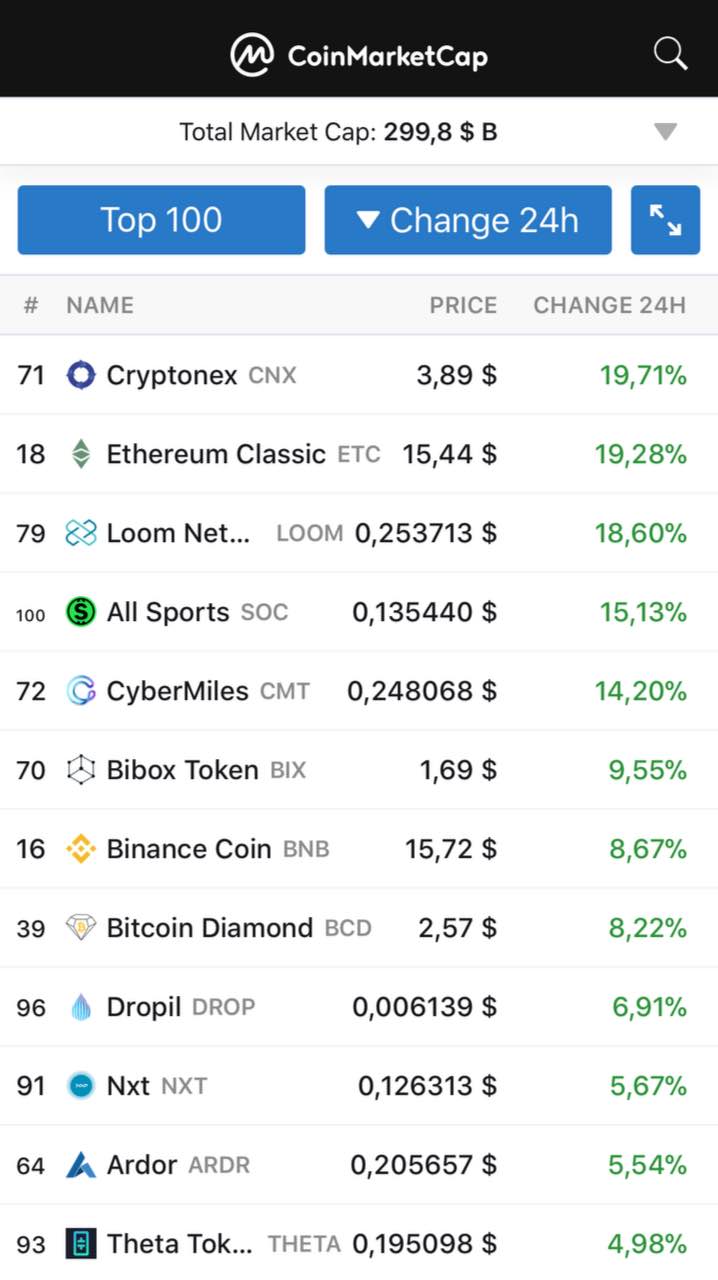Open Ethereum Classic details
718x1280 pixels.
[x=359, y=454]
